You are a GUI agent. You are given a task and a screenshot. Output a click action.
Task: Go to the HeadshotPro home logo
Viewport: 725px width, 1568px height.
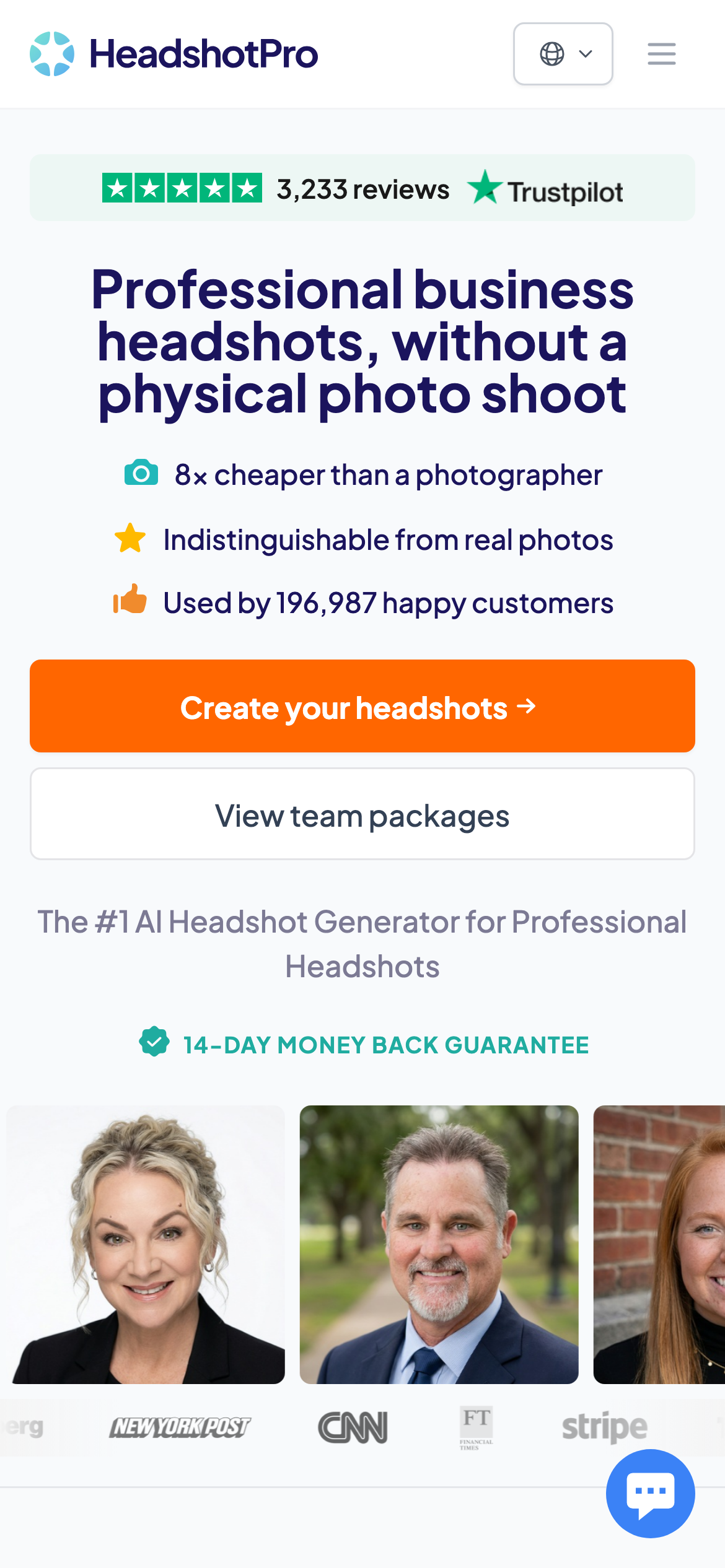tap(174, 54)
